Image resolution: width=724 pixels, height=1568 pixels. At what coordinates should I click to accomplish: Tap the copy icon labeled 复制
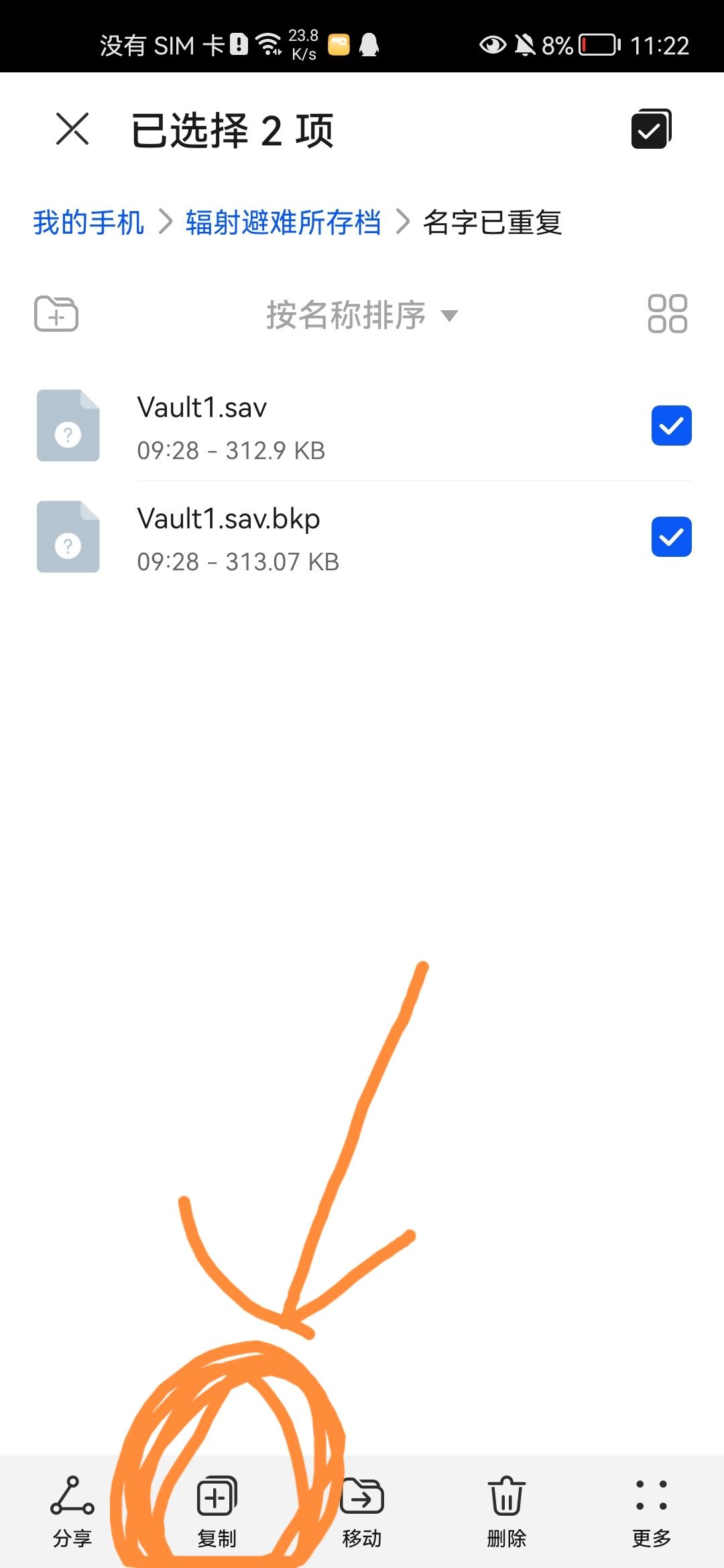click(217, 1504)
